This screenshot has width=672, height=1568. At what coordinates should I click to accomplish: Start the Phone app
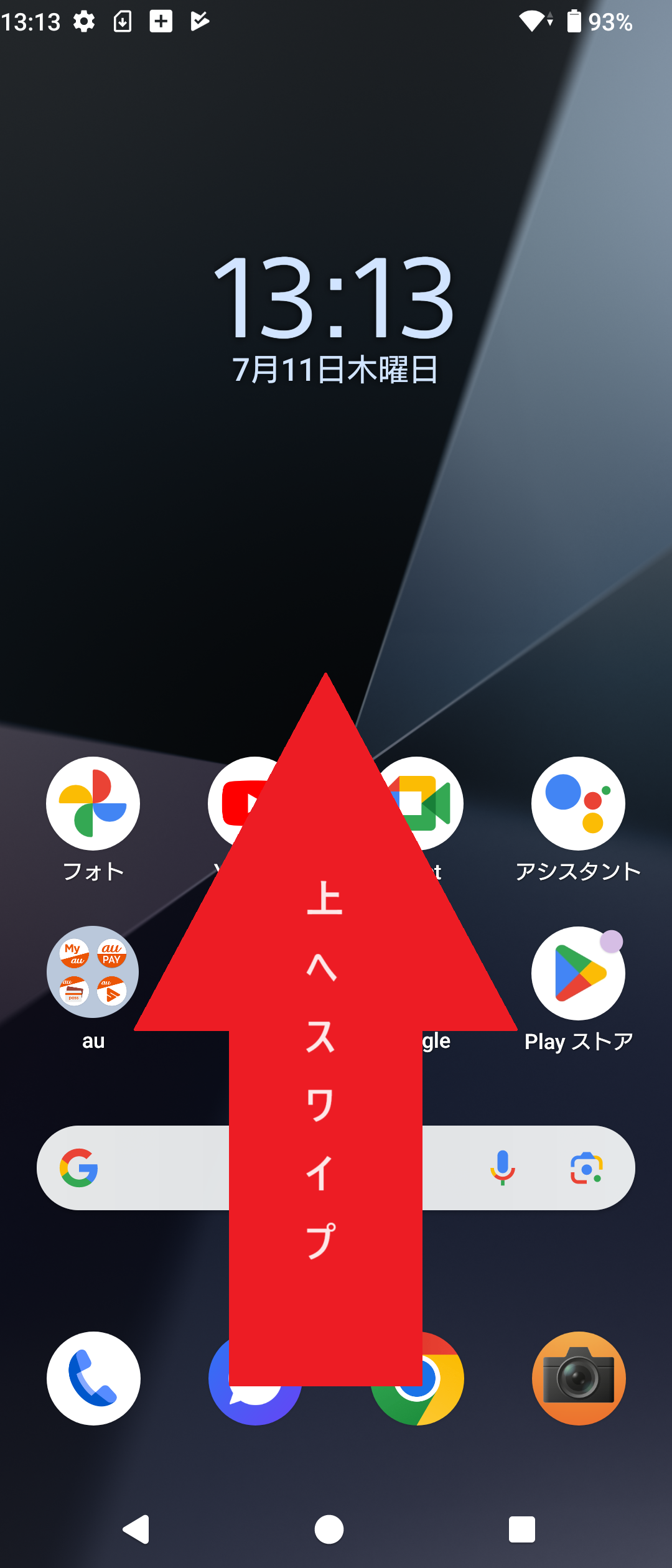92,1379
